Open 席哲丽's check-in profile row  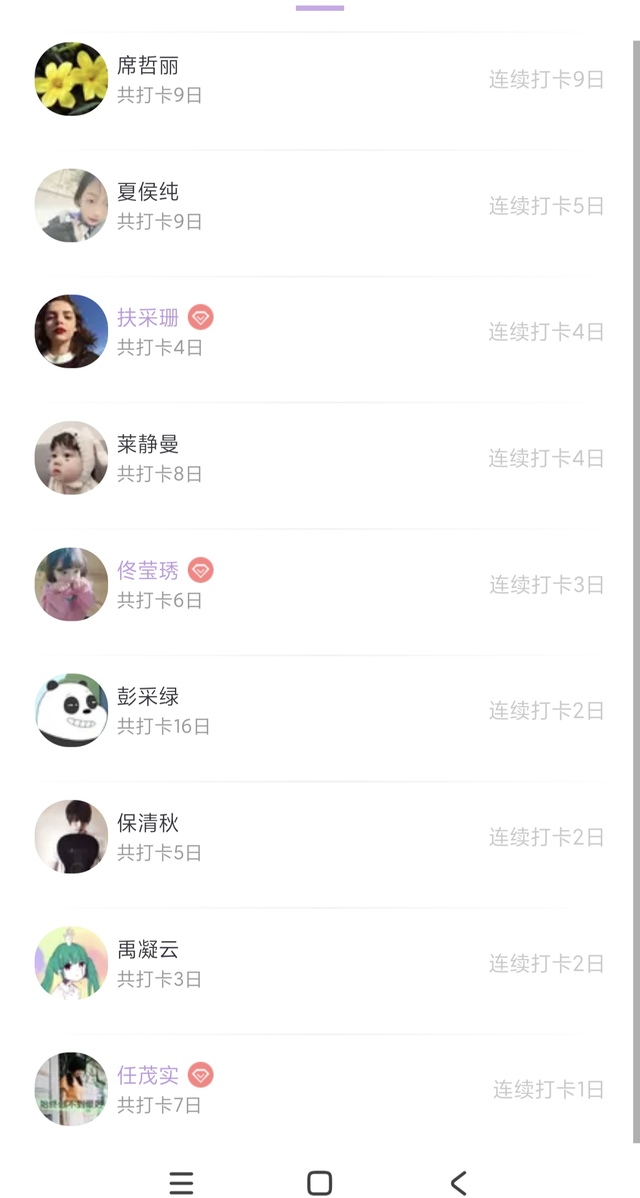click(x=320, y=79)
